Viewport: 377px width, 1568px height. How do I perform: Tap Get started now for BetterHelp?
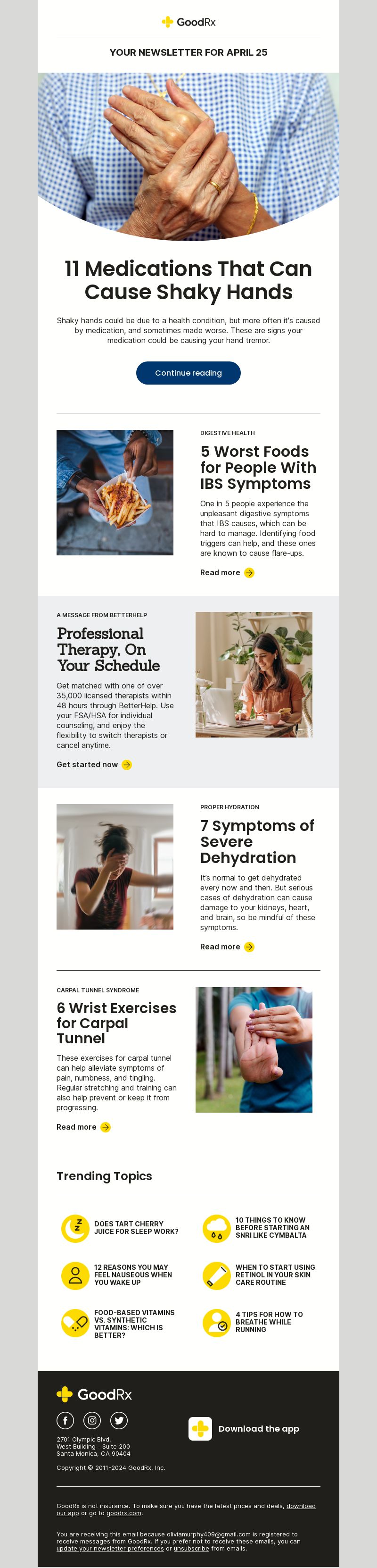pyautogui.click(x=94, y=764)
